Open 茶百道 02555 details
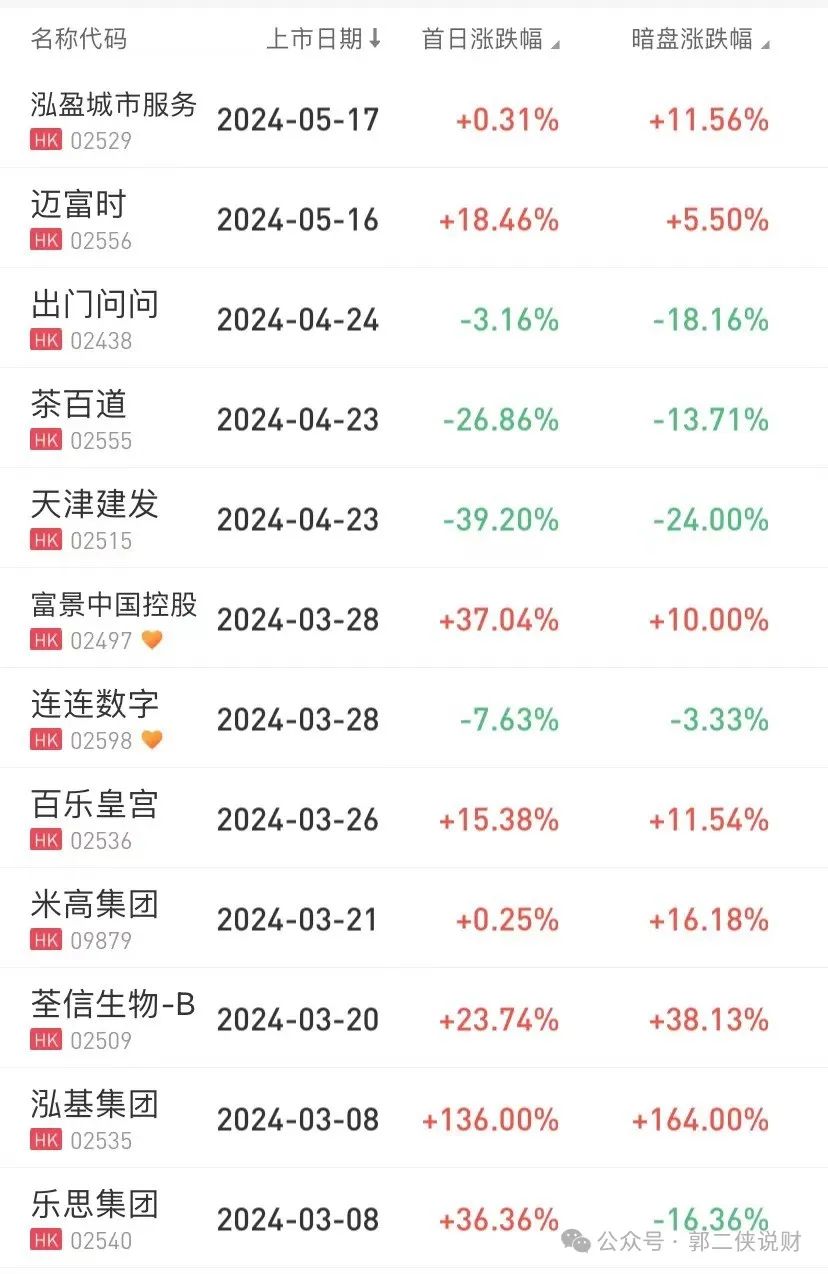This screenshot has width=828, height=1274. tap(80, 406)
